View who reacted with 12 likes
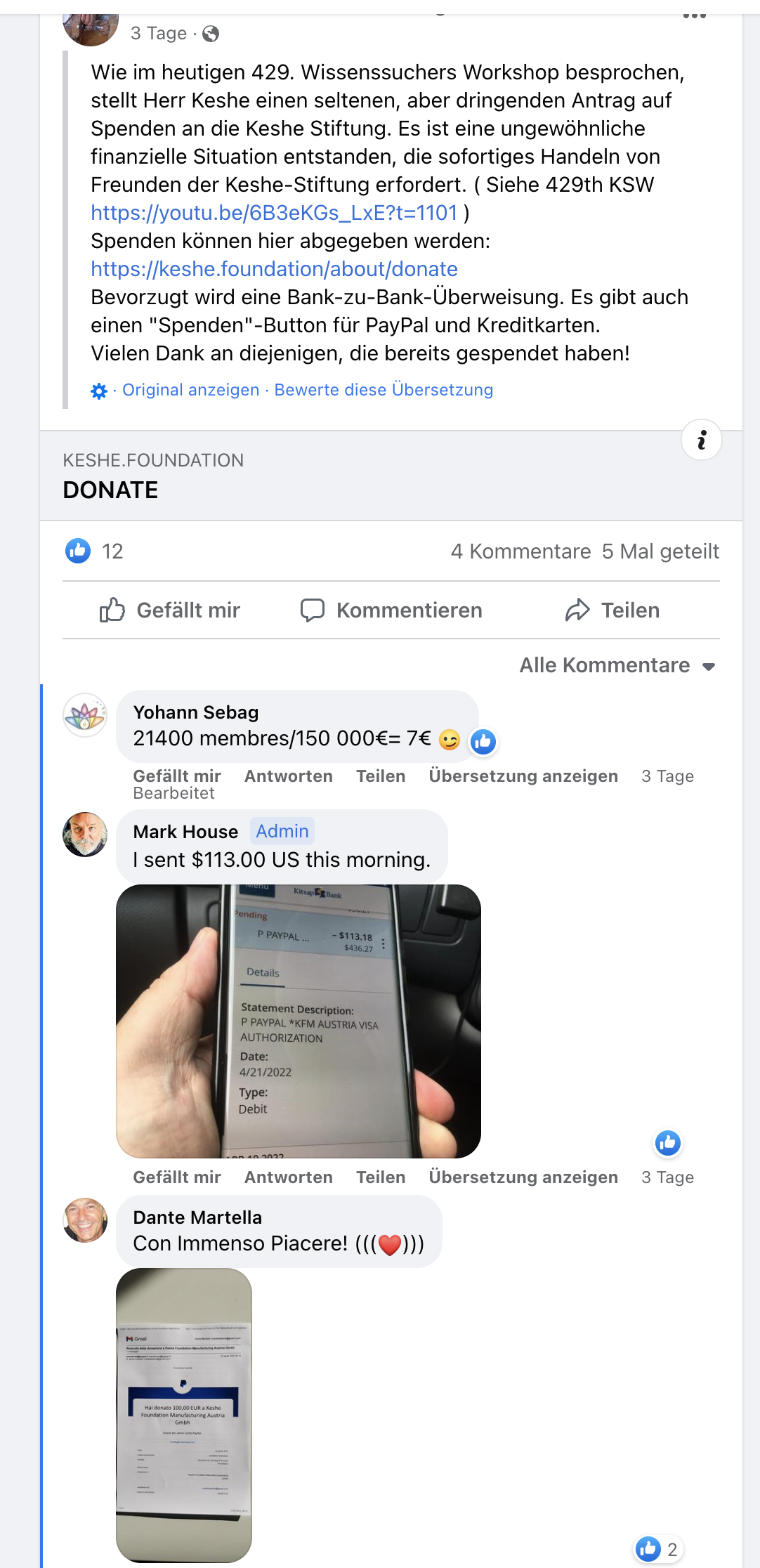 click(94, 551)
